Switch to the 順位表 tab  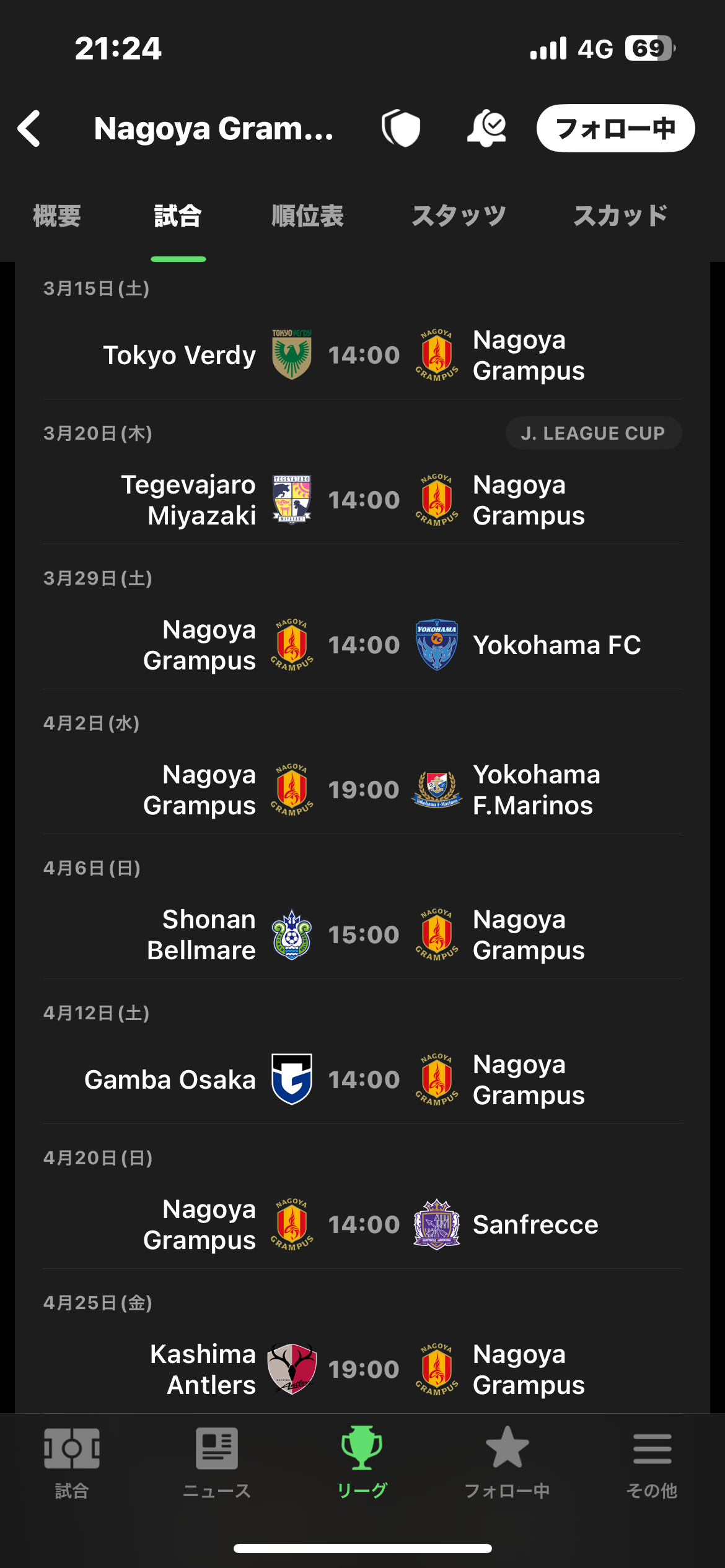(x=307, y=216)
